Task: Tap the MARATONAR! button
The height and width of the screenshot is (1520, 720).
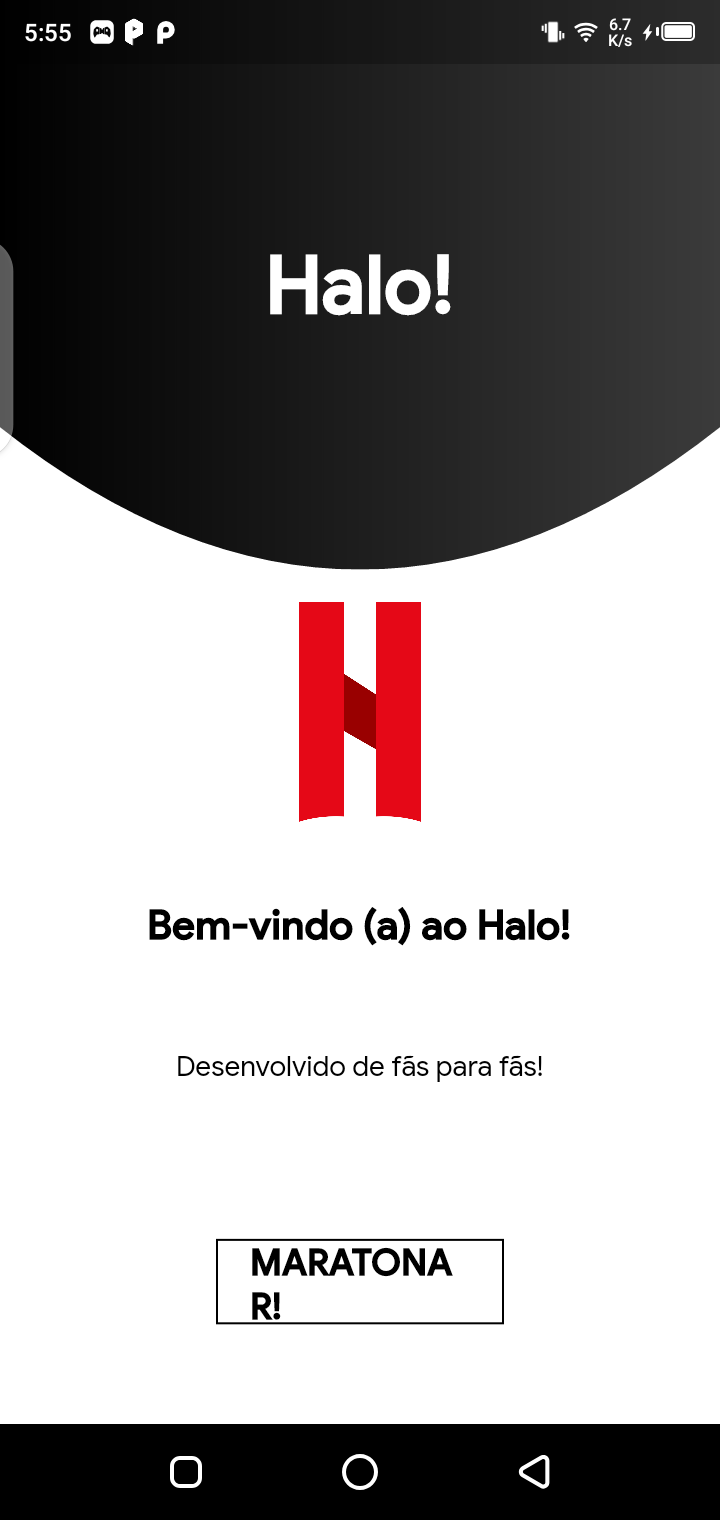Action: [x=359, y=1281]
